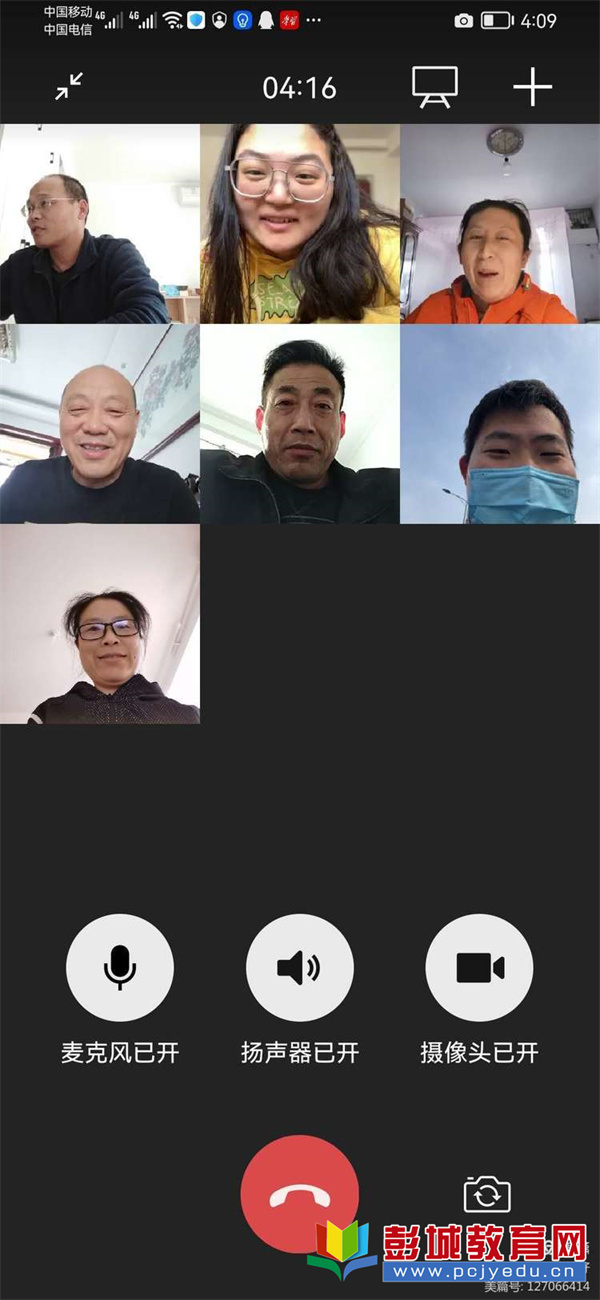
Task: Open the screen share whiteboard icon
Action: coord(435,87)
